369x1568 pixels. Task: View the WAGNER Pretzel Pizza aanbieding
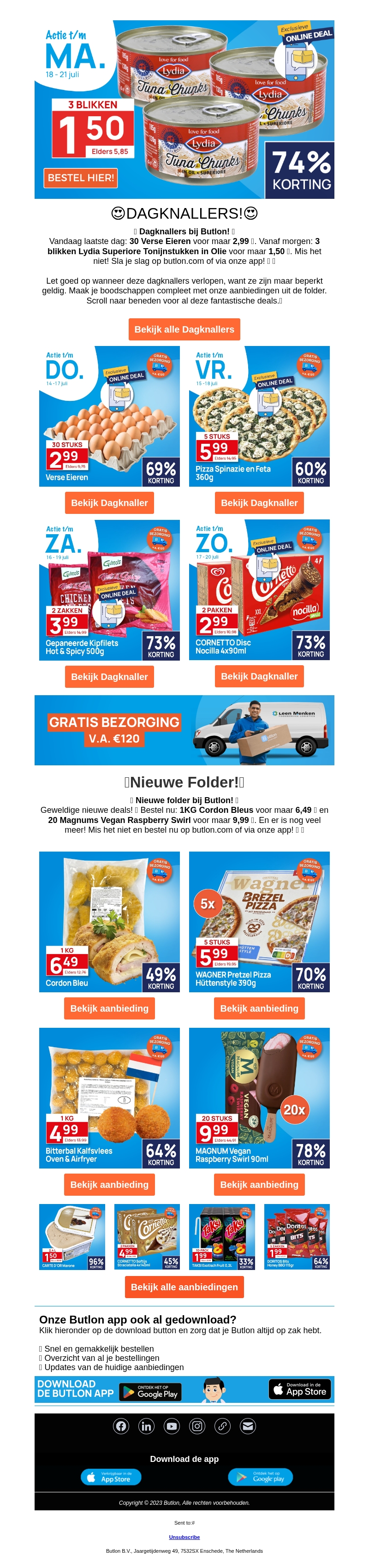point(259,1008)
